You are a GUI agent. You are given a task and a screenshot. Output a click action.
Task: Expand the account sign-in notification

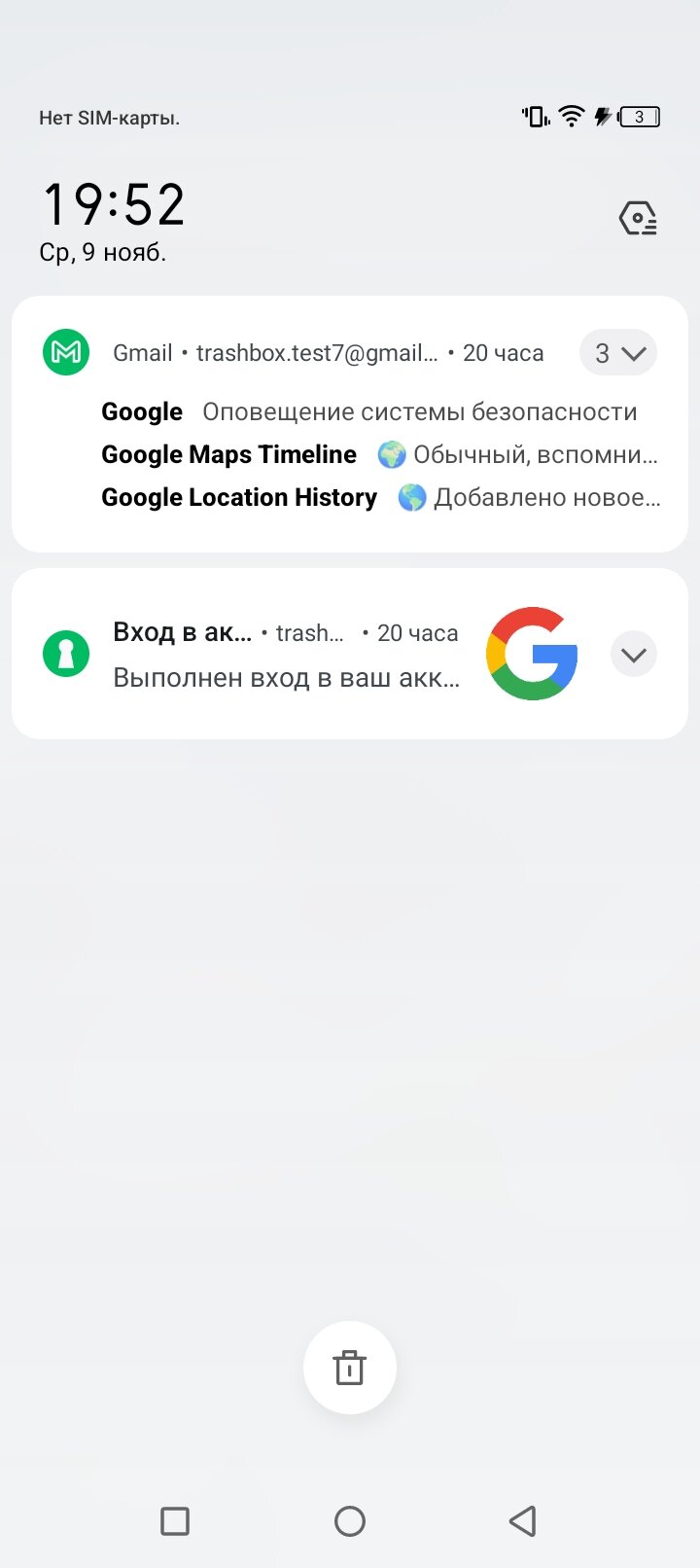coord(634,654)
